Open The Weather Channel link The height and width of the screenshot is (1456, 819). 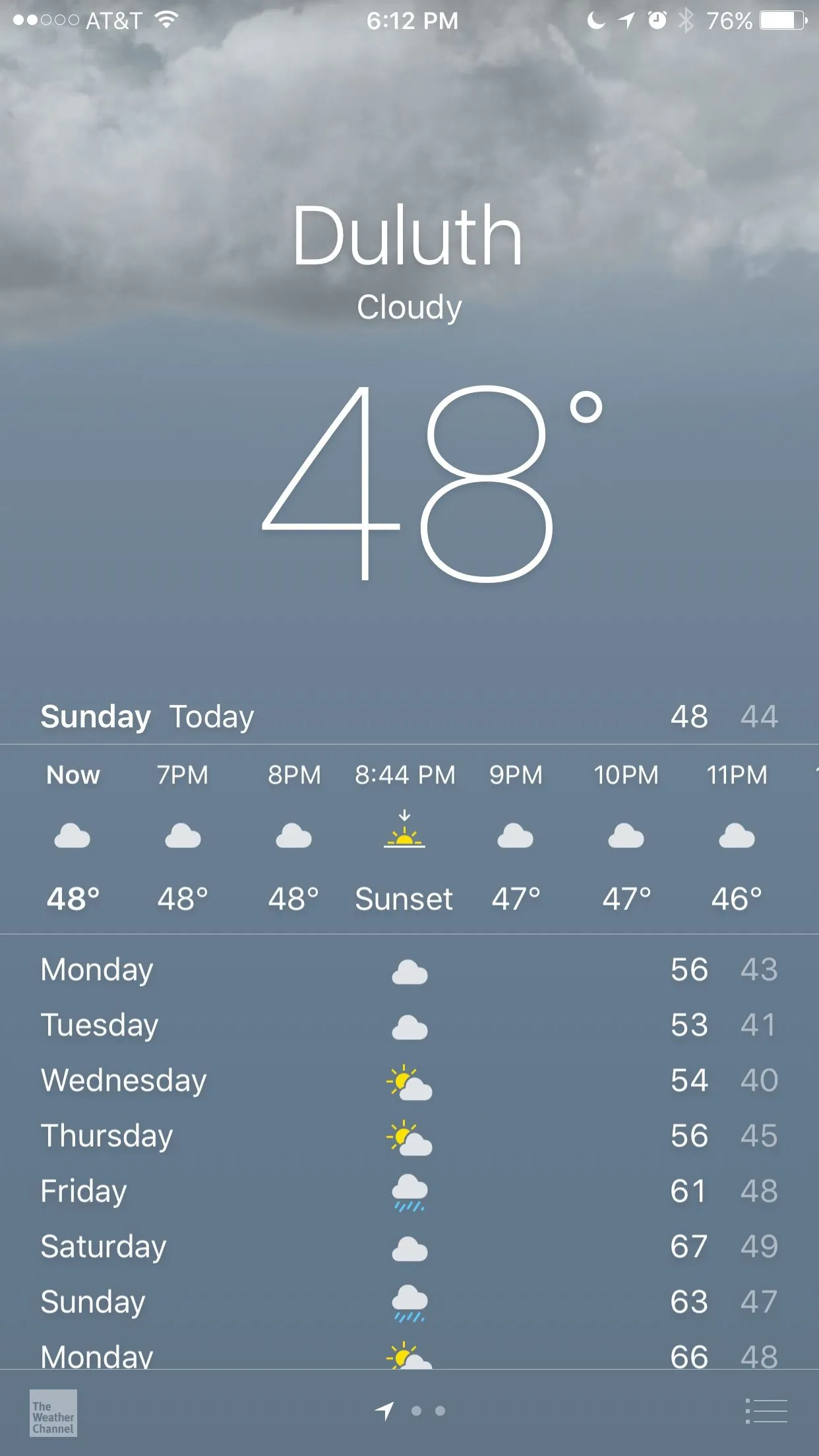[x=53, y=1413]
